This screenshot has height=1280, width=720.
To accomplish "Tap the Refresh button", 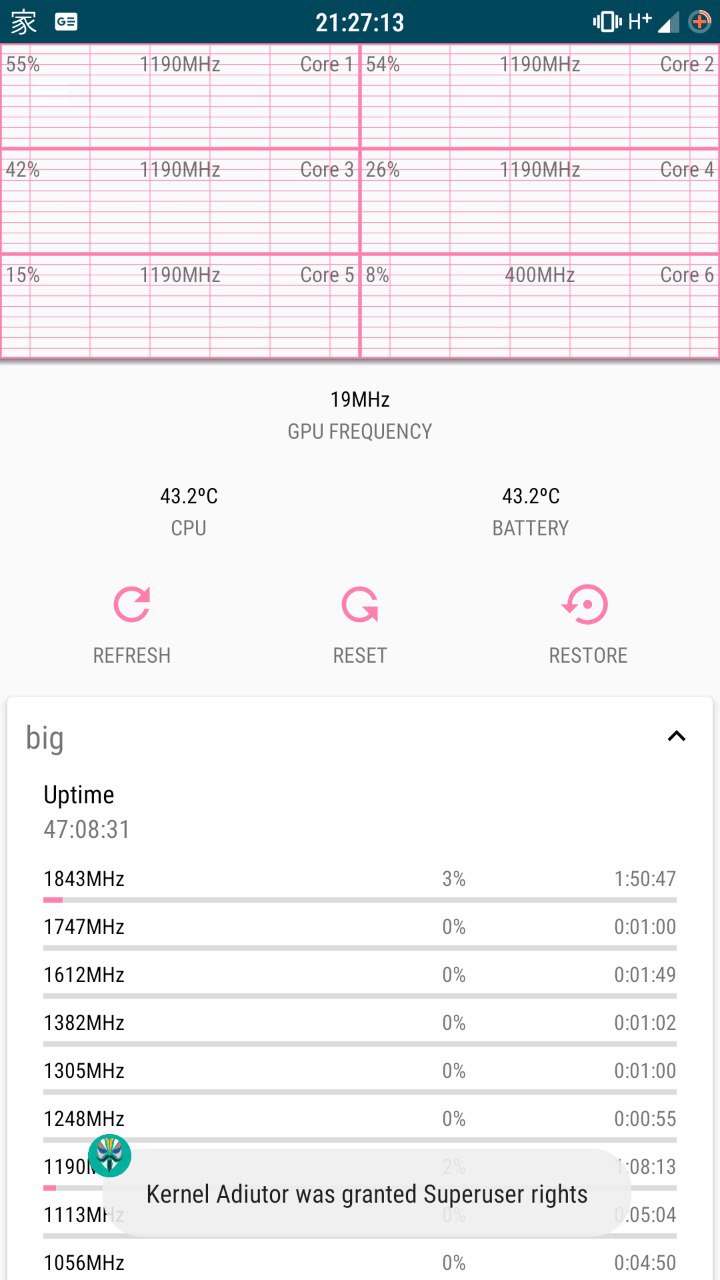I will tap(132, 625).
